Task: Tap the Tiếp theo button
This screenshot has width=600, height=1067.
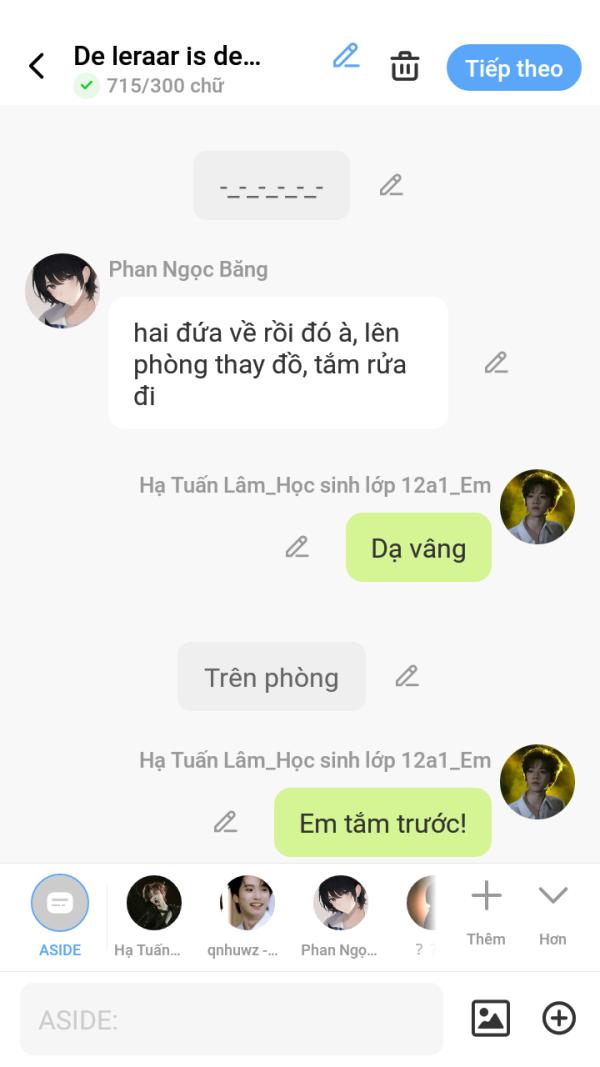Action: 513,68
